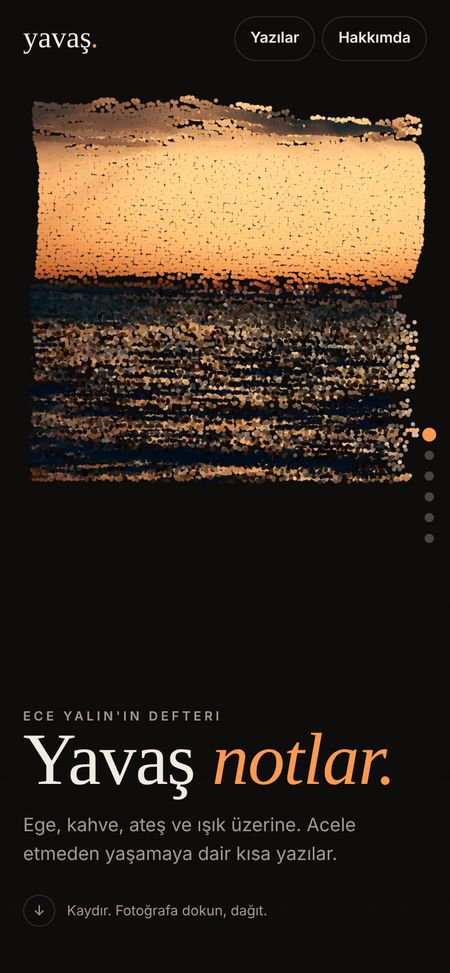Open the Hakkımda page
Image resolution: width=450 pixels, height=973 pixels.
point(374,38)
